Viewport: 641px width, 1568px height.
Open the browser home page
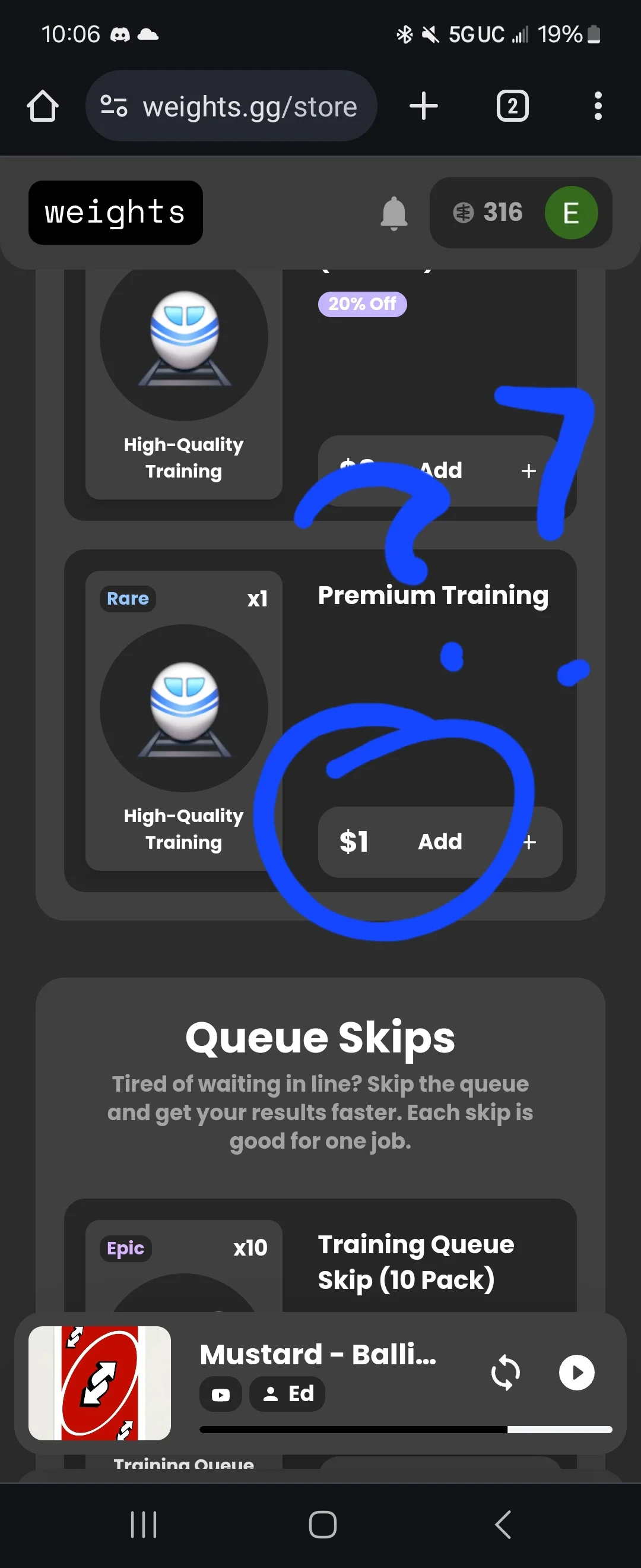(x=43, y=106)
